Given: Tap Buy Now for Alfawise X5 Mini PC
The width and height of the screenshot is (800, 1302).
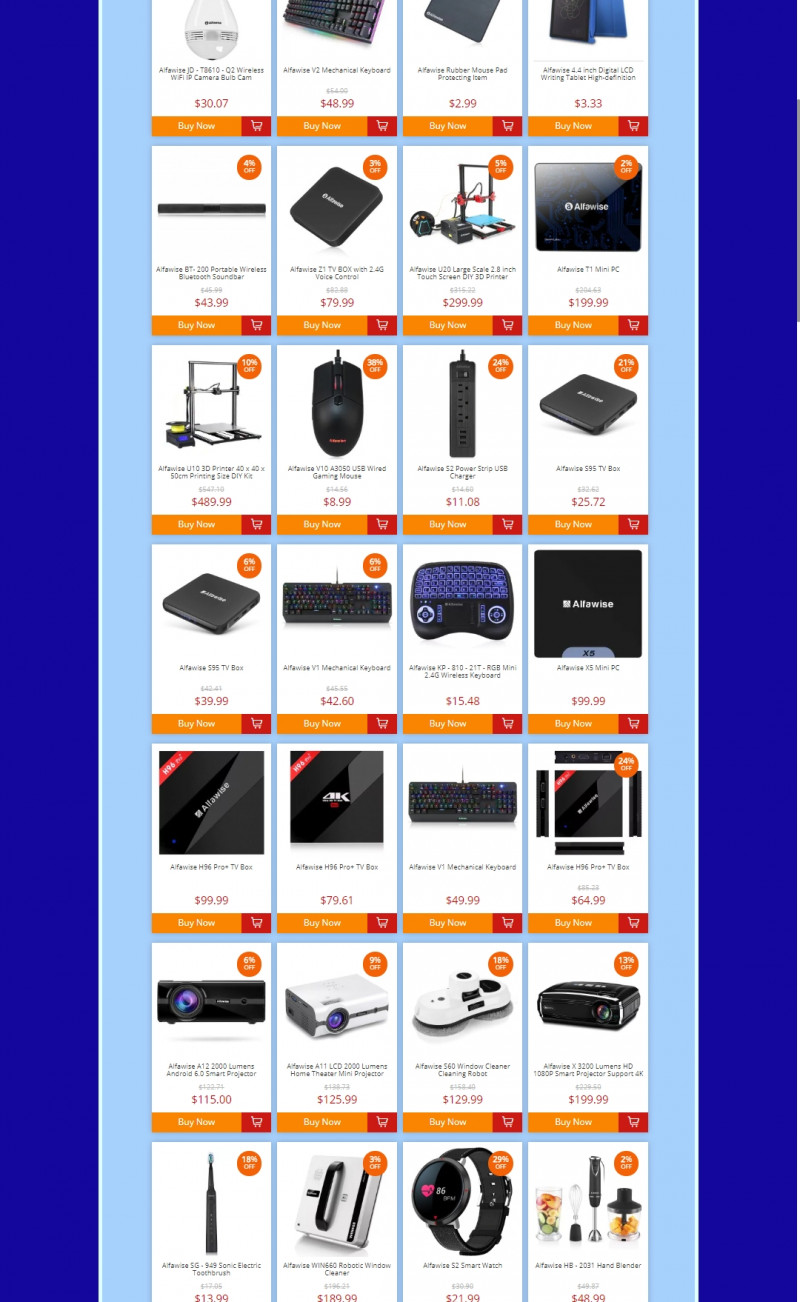Looking at the screenshot, I should point(573,723).
